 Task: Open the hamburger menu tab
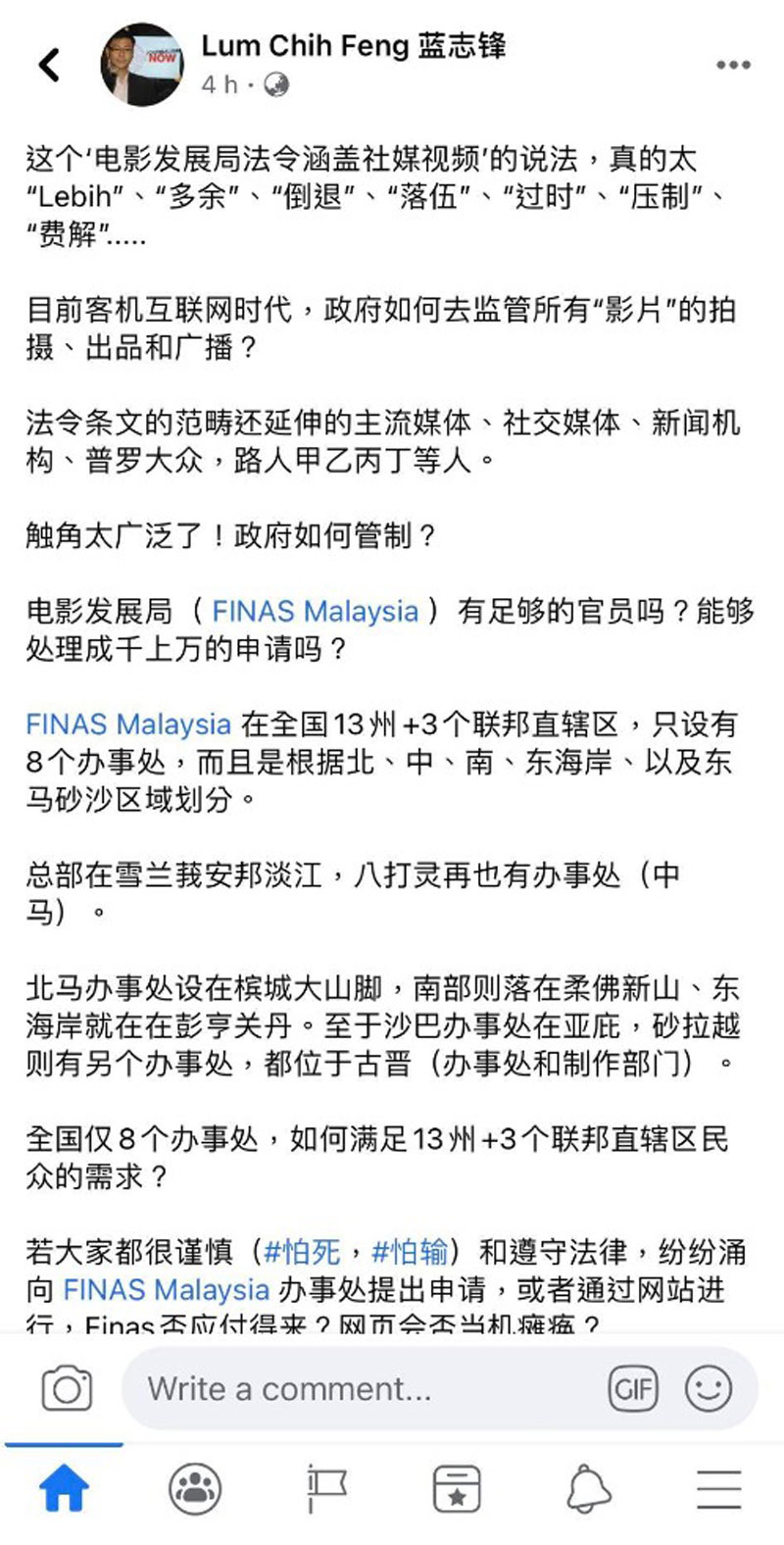(x=718, y=1491)
